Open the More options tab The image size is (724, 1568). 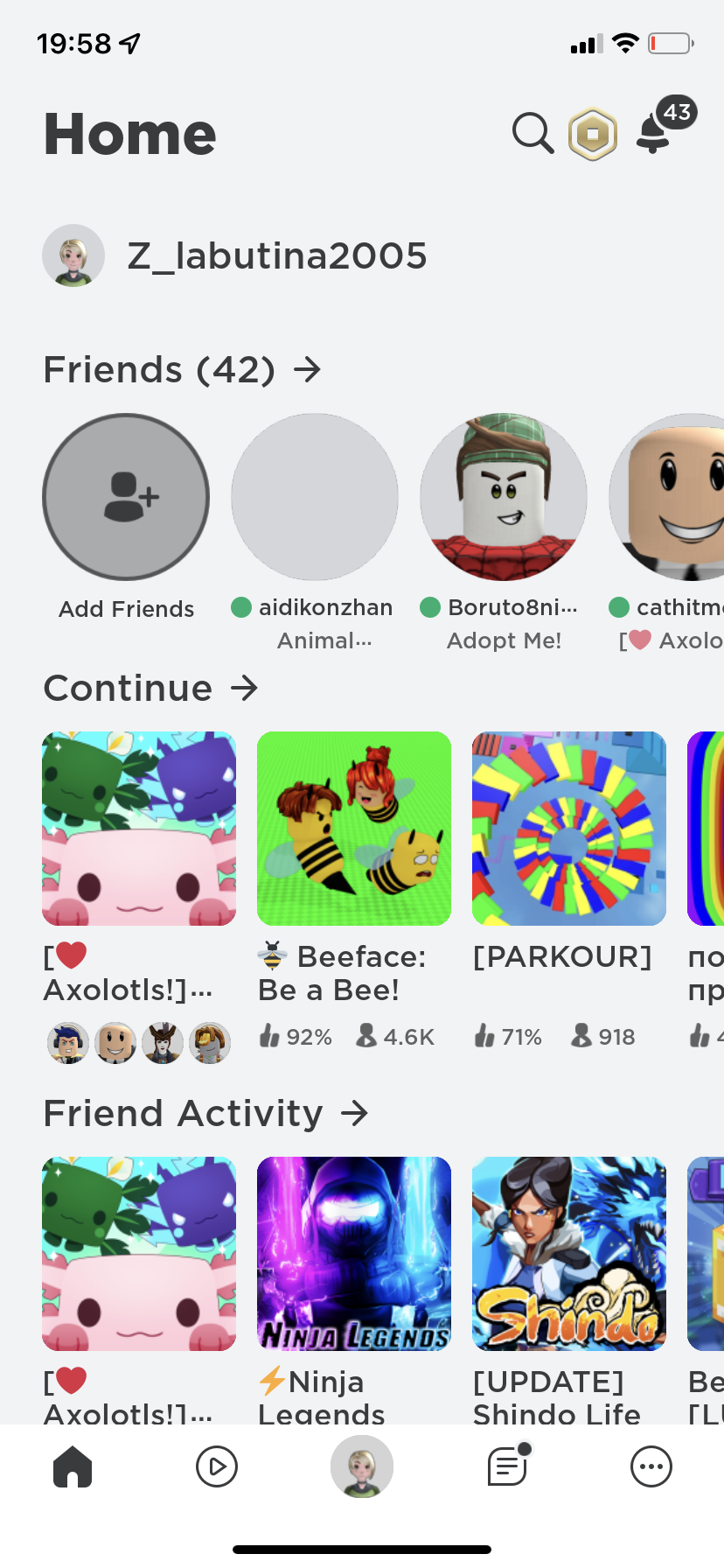651,1466
